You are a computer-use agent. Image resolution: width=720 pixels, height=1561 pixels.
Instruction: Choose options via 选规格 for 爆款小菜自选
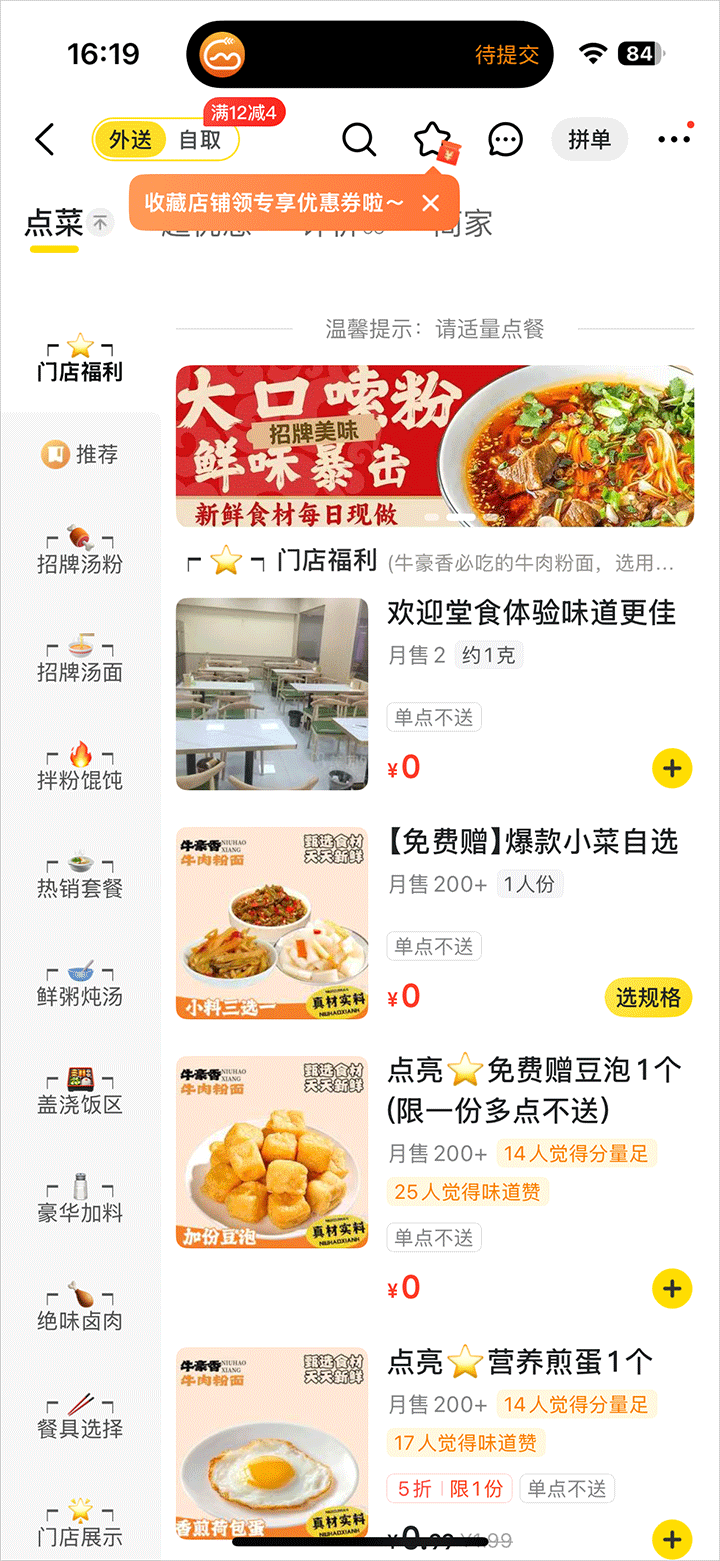tap(648, 997)
